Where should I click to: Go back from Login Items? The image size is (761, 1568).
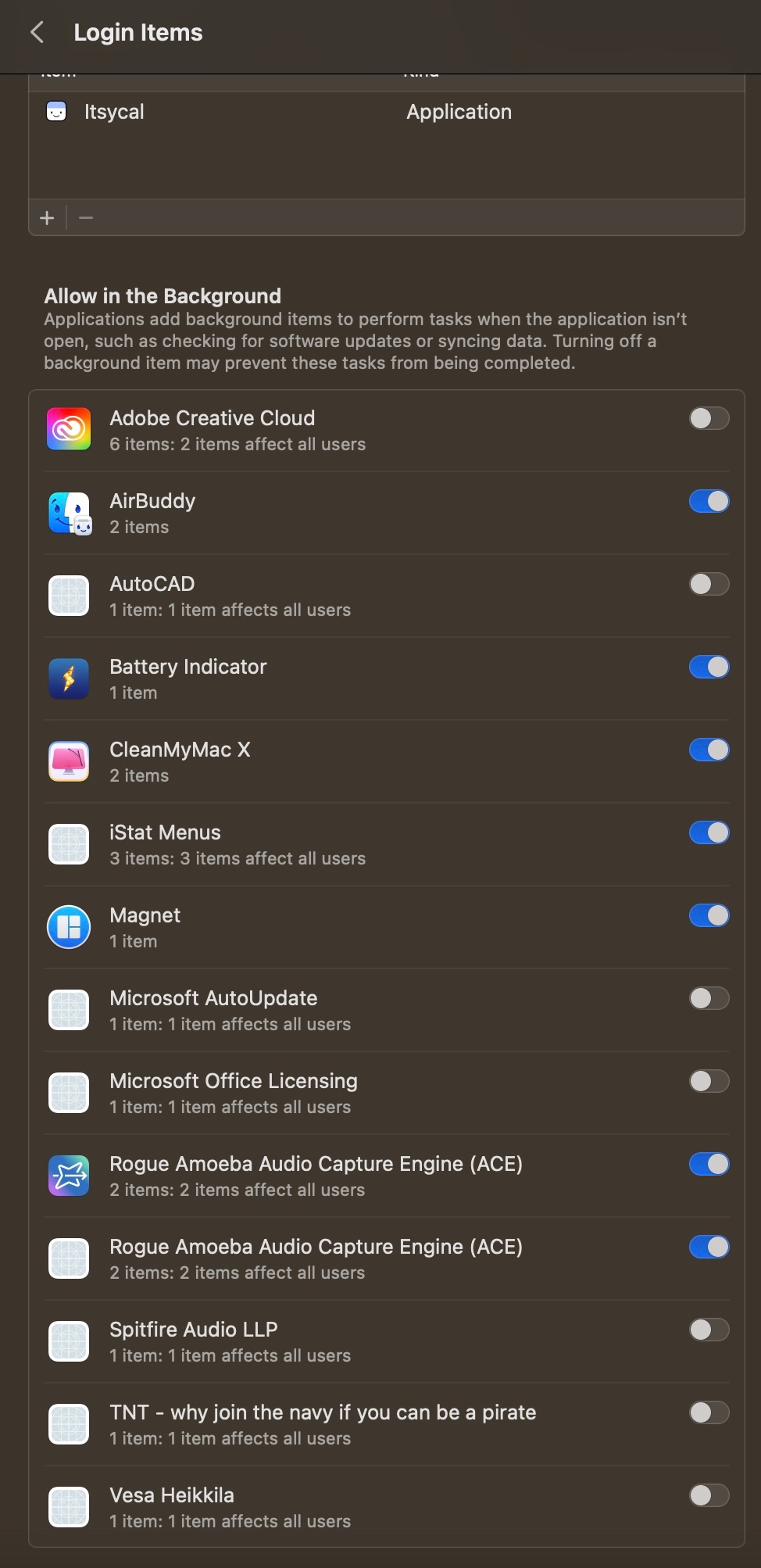click(x=37, y=33)
